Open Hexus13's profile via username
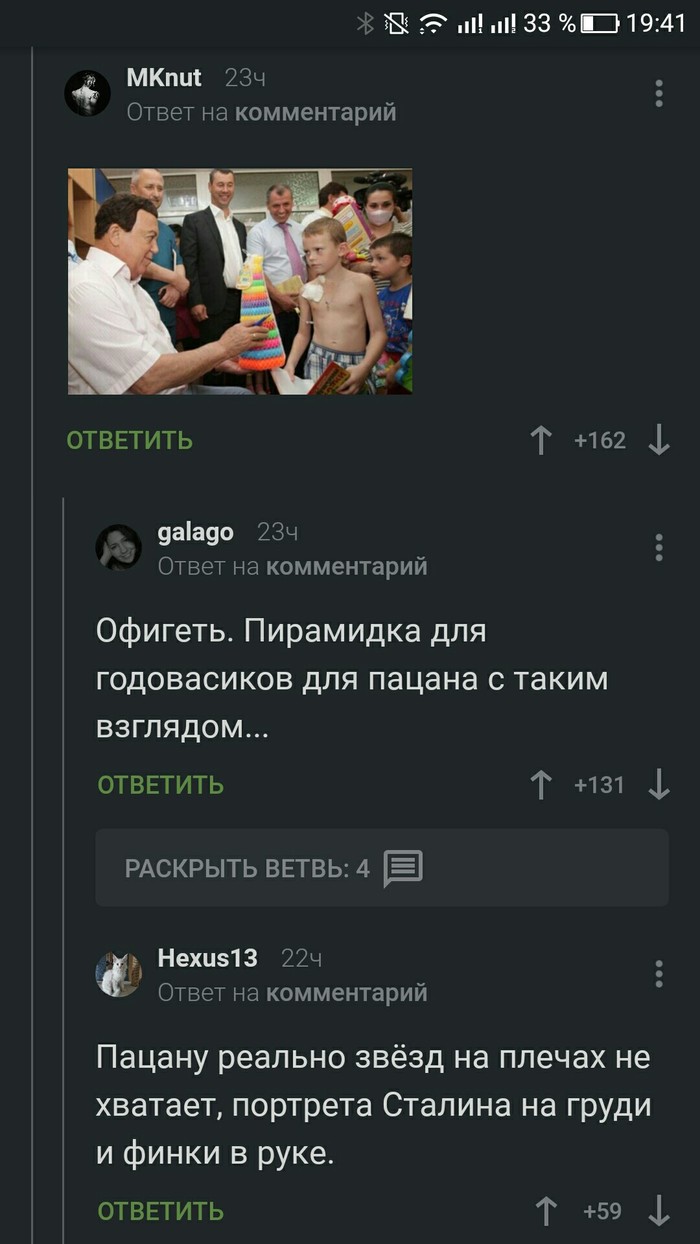This screenshot has height=1244, width=700. coord(207,958)
